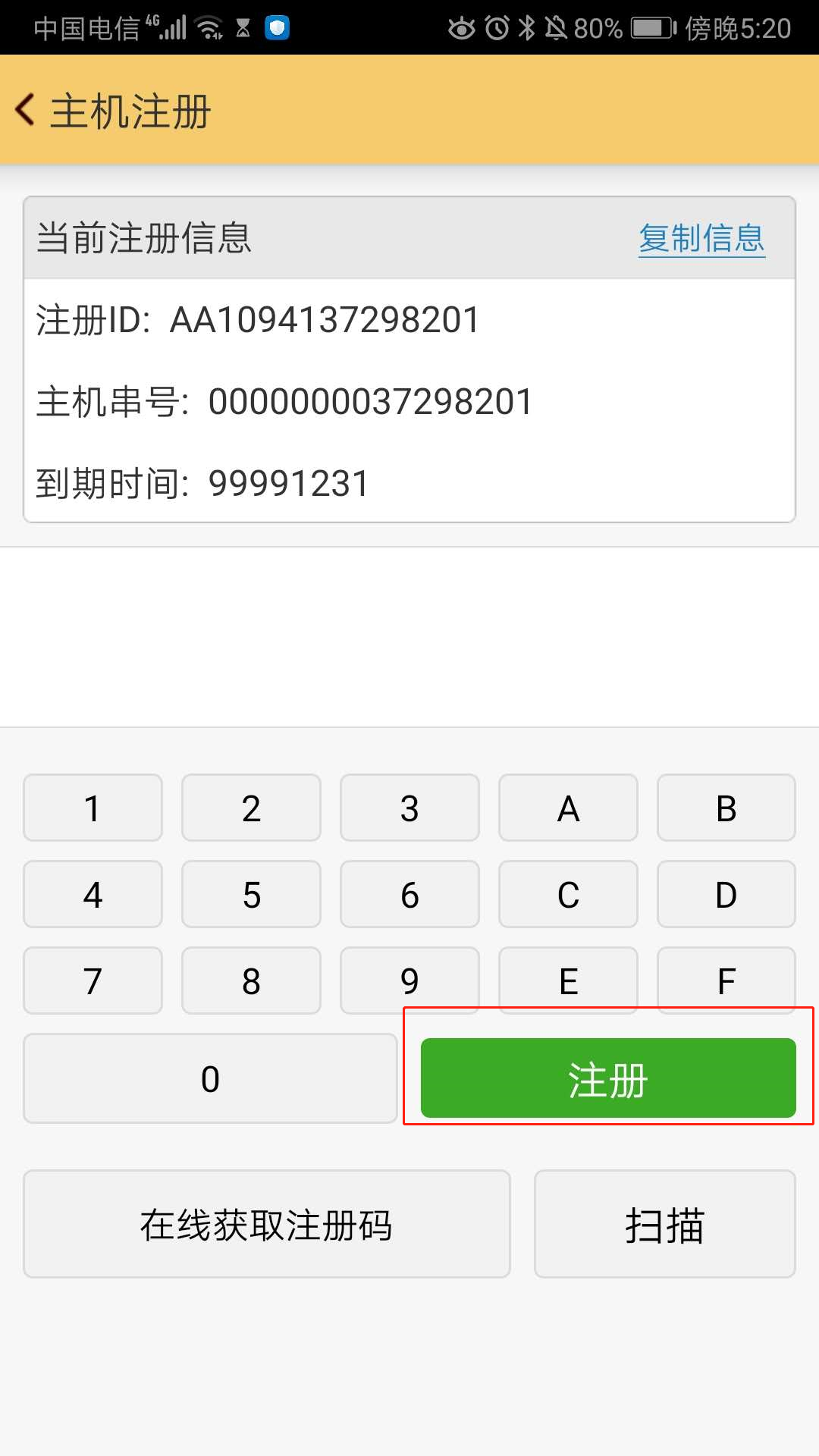Open the 扫描 scan function
This screenshot has height=1456, width=819.
point(665,1224)
